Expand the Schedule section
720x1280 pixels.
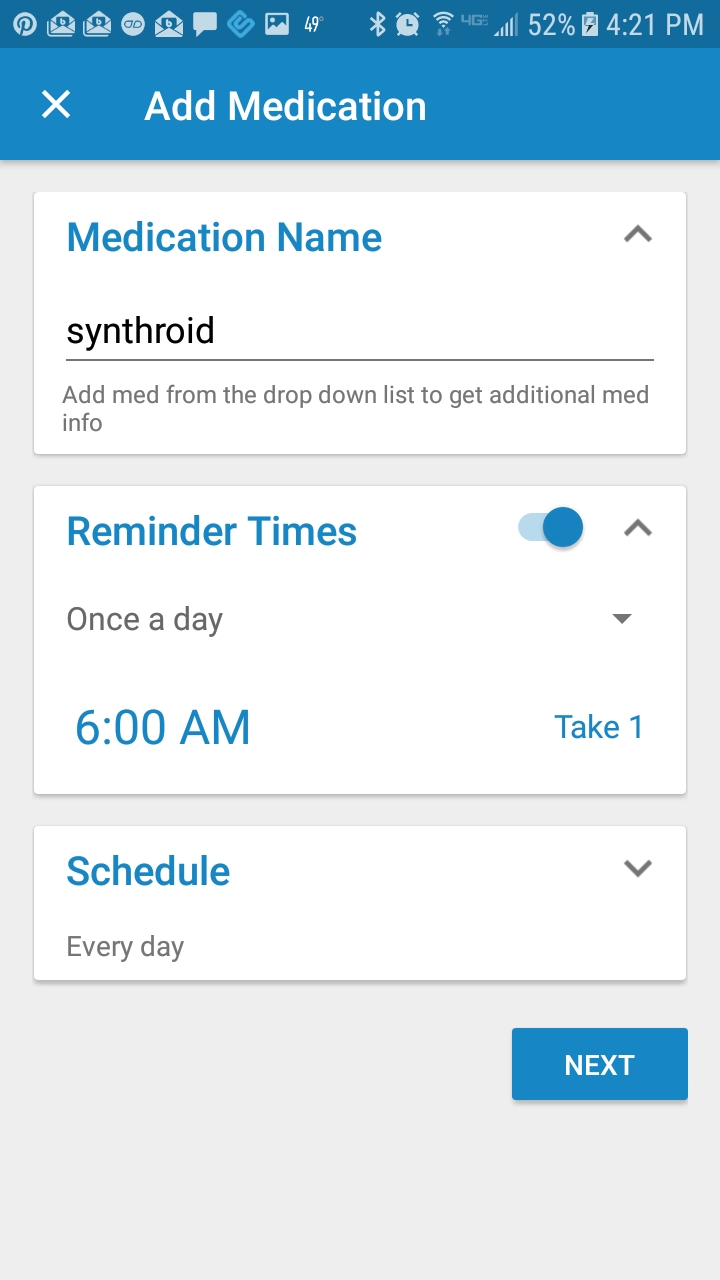pos(638,868)
